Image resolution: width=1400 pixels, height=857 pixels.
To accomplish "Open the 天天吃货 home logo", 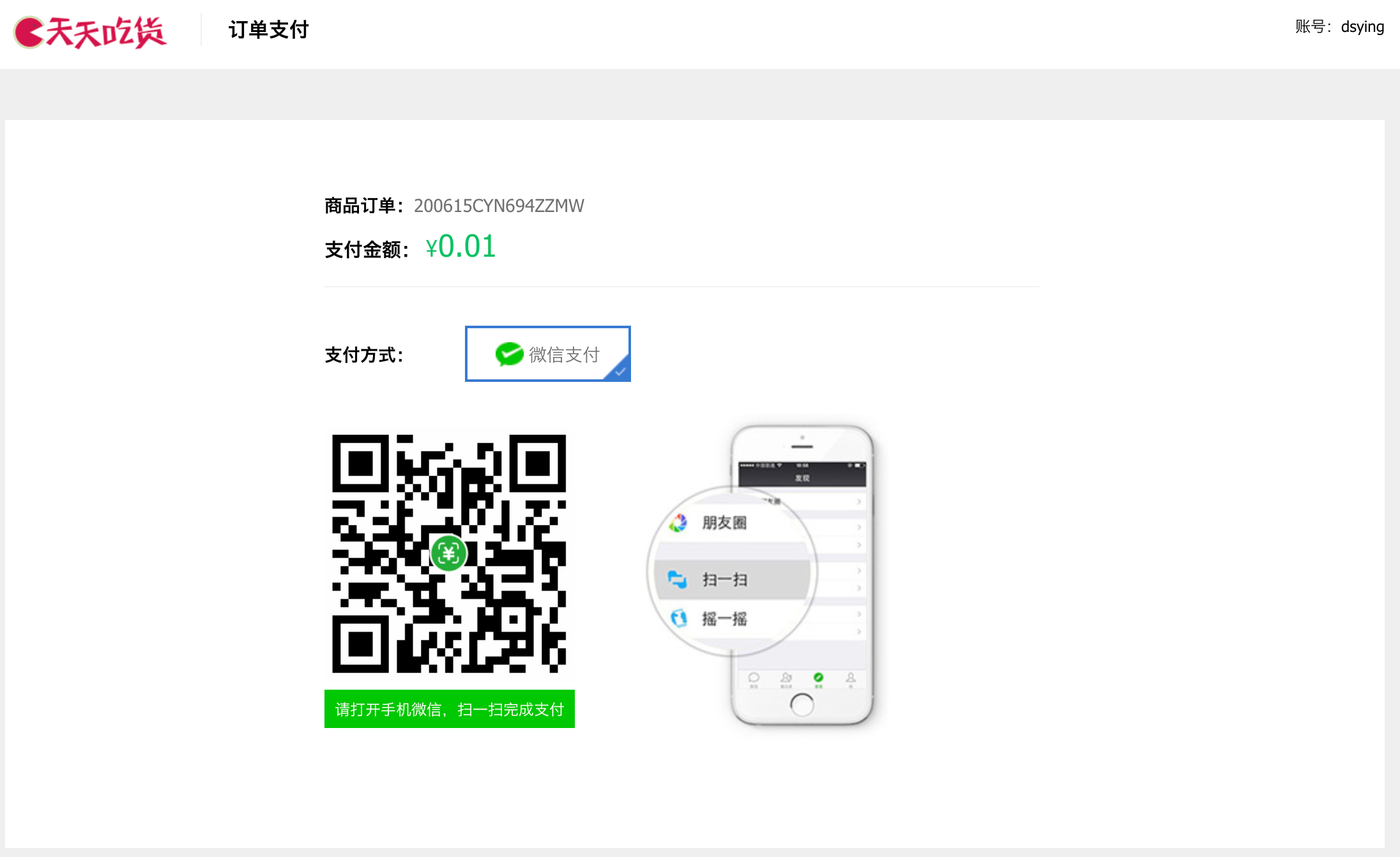I will point(91,32).
